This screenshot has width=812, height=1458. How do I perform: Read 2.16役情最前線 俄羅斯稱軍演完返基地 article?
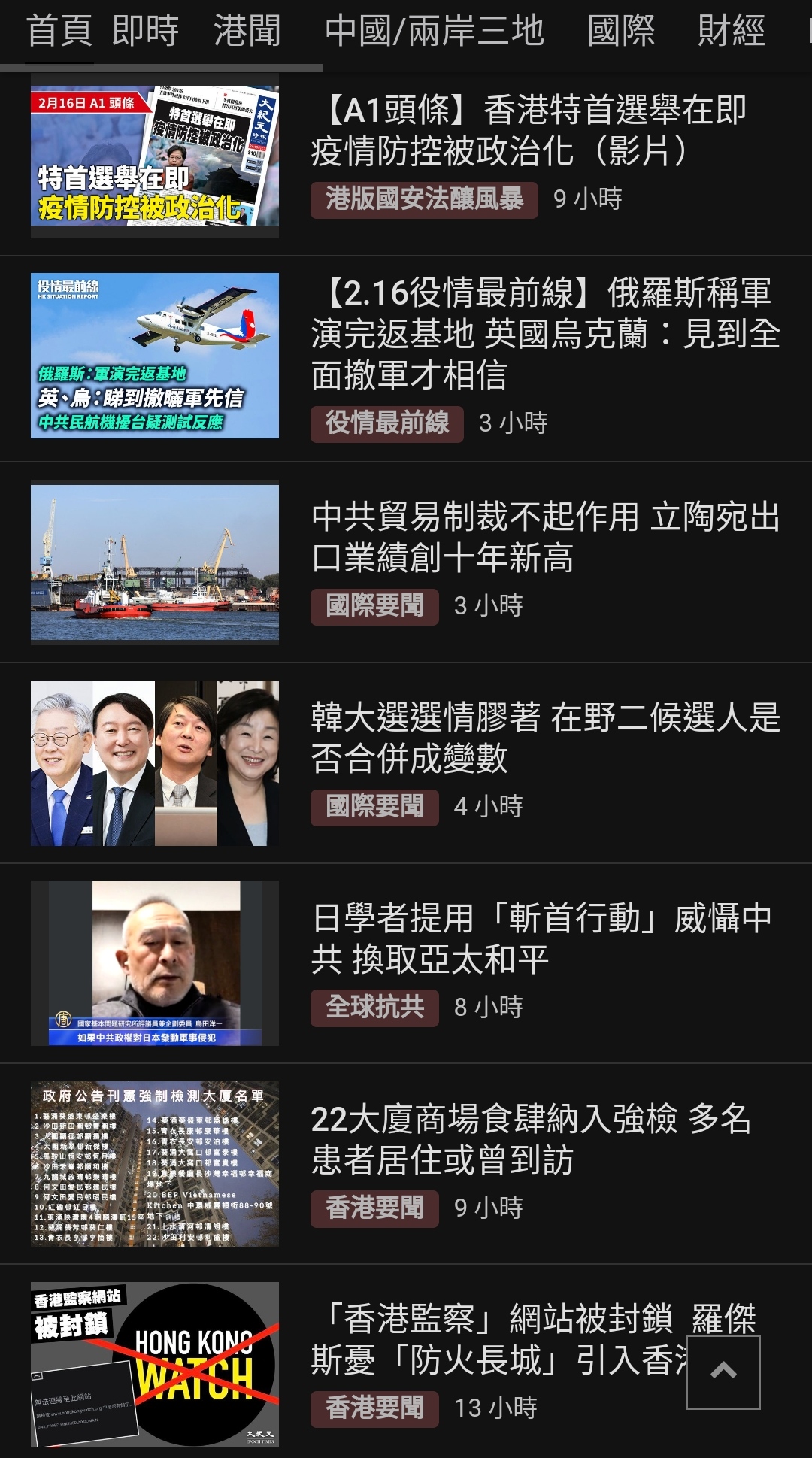pyautogui.click(x=545, y=333)
